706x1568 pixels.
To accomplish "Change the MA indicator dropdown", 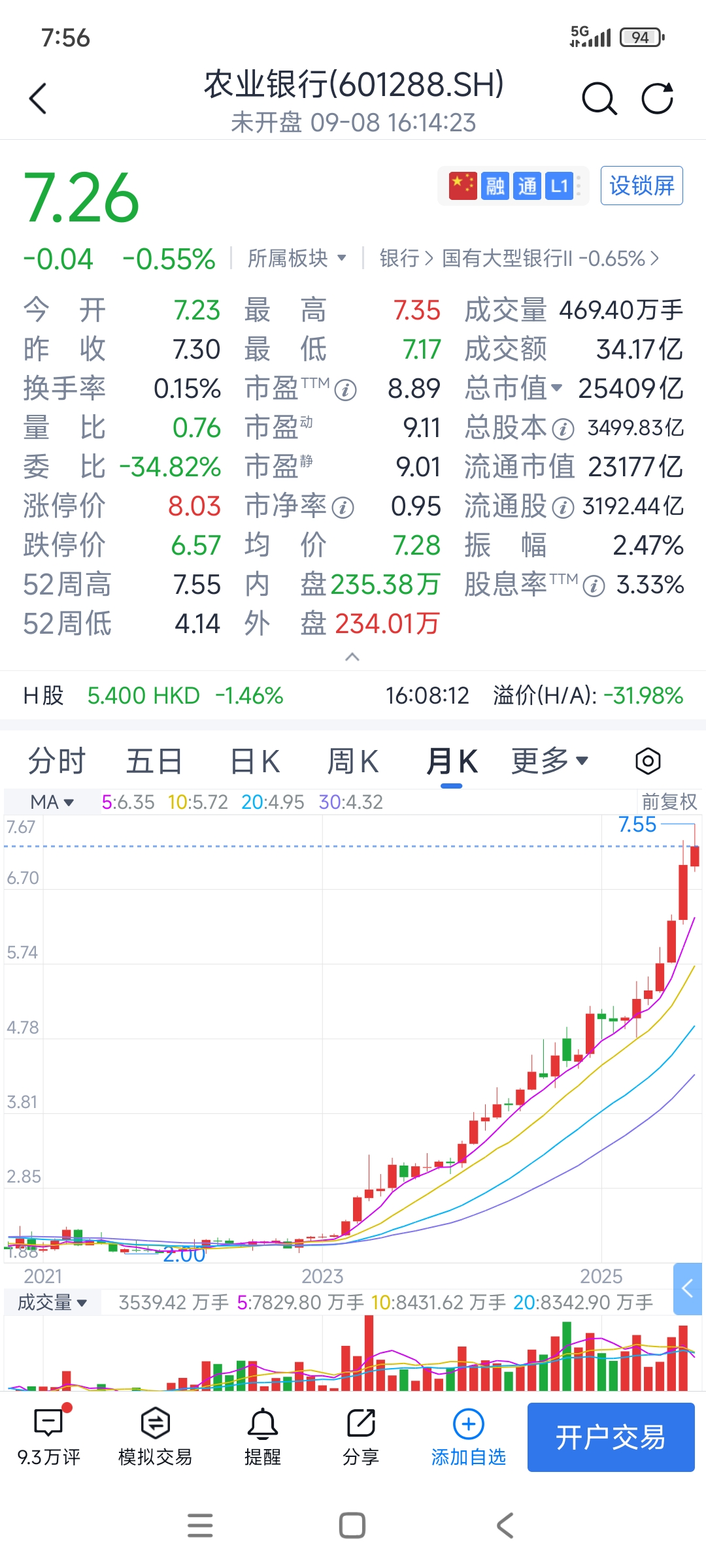I will click(x=52, y=802).
